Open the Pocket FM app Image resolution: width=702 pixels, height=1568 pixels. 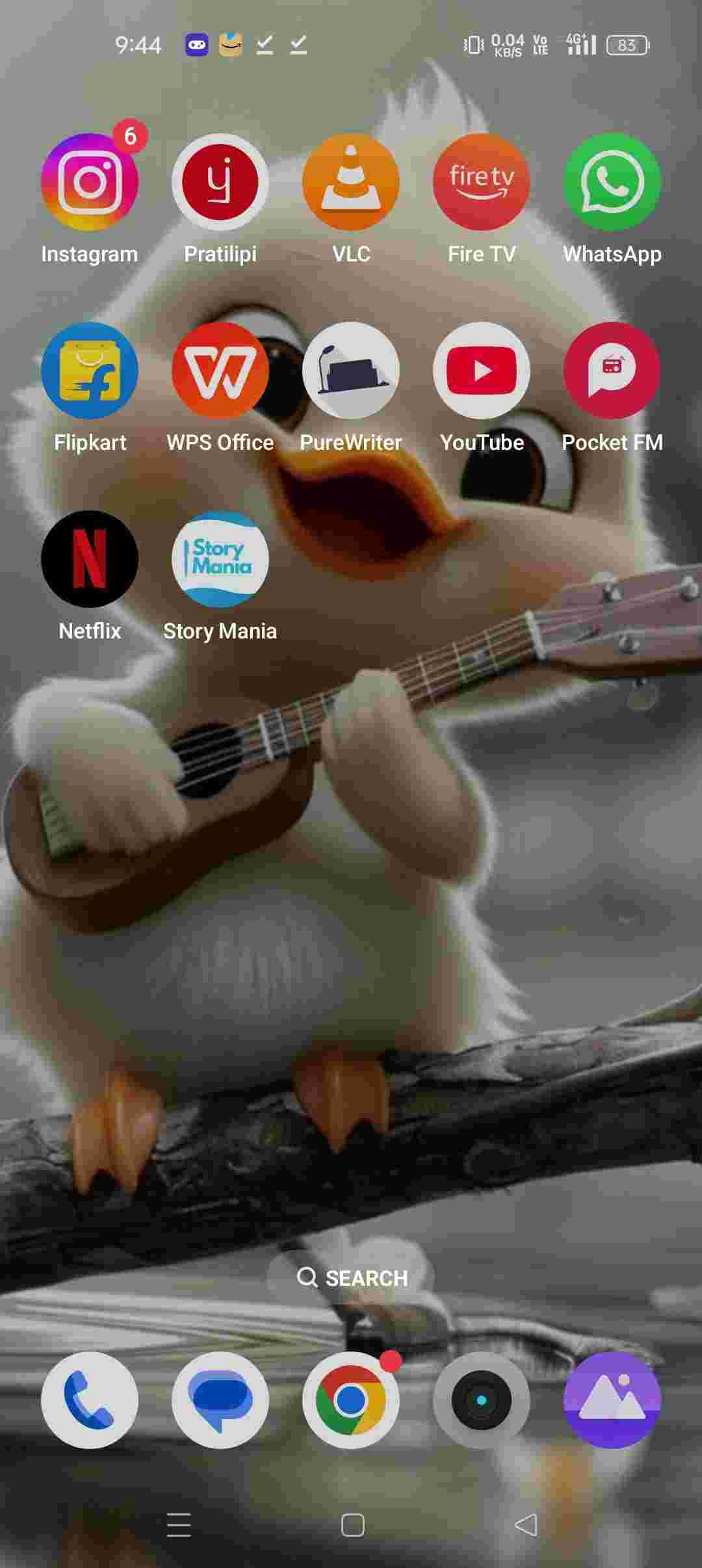[x=612, y=371]
